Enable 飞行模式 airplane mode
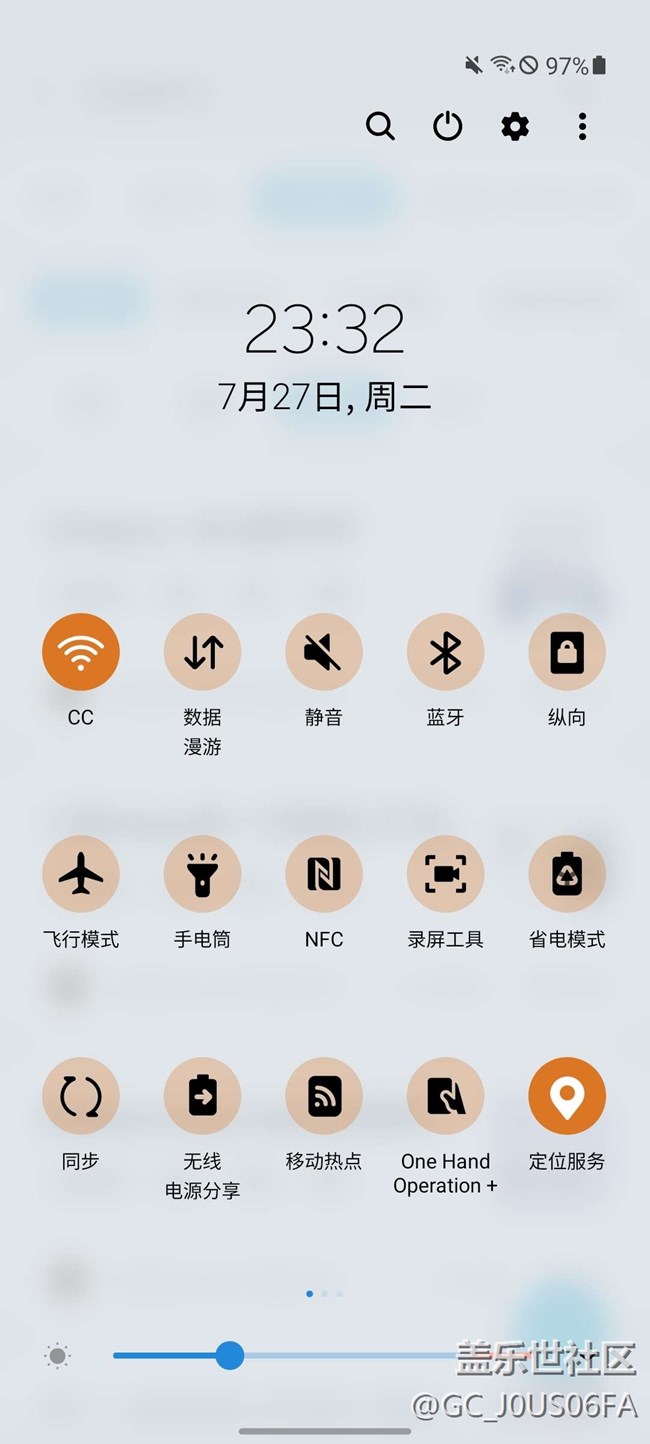This screenshot has width=650, height=1444. click(x=81, y=874)
